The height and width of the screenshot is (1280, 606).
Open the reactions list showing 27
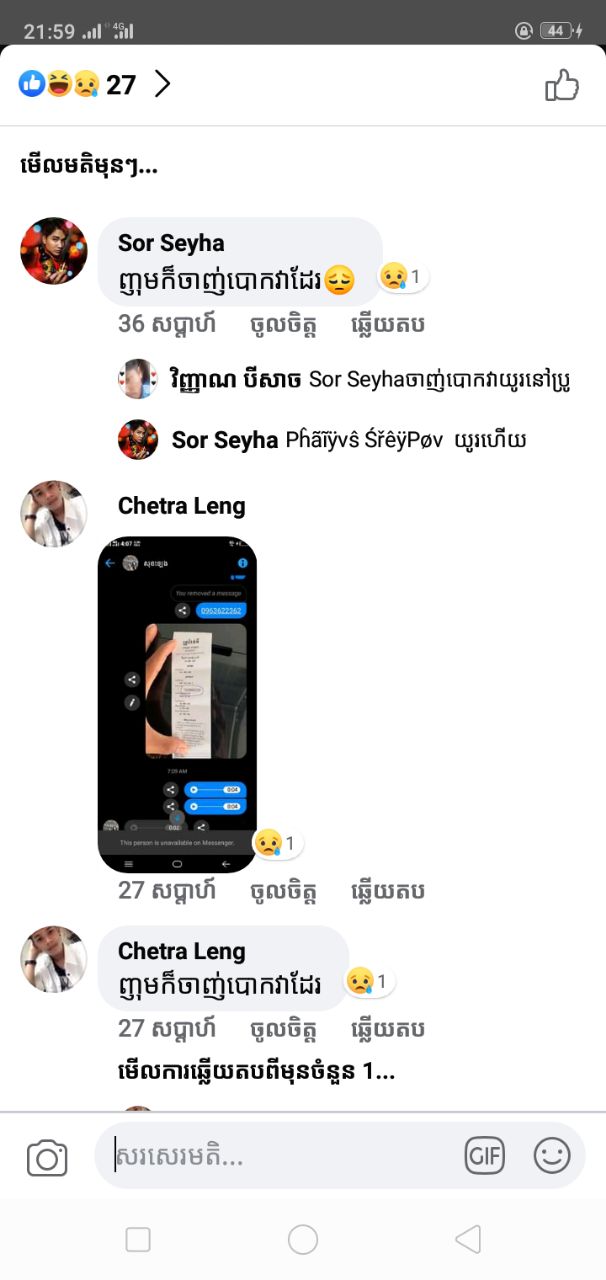[95, 85]
